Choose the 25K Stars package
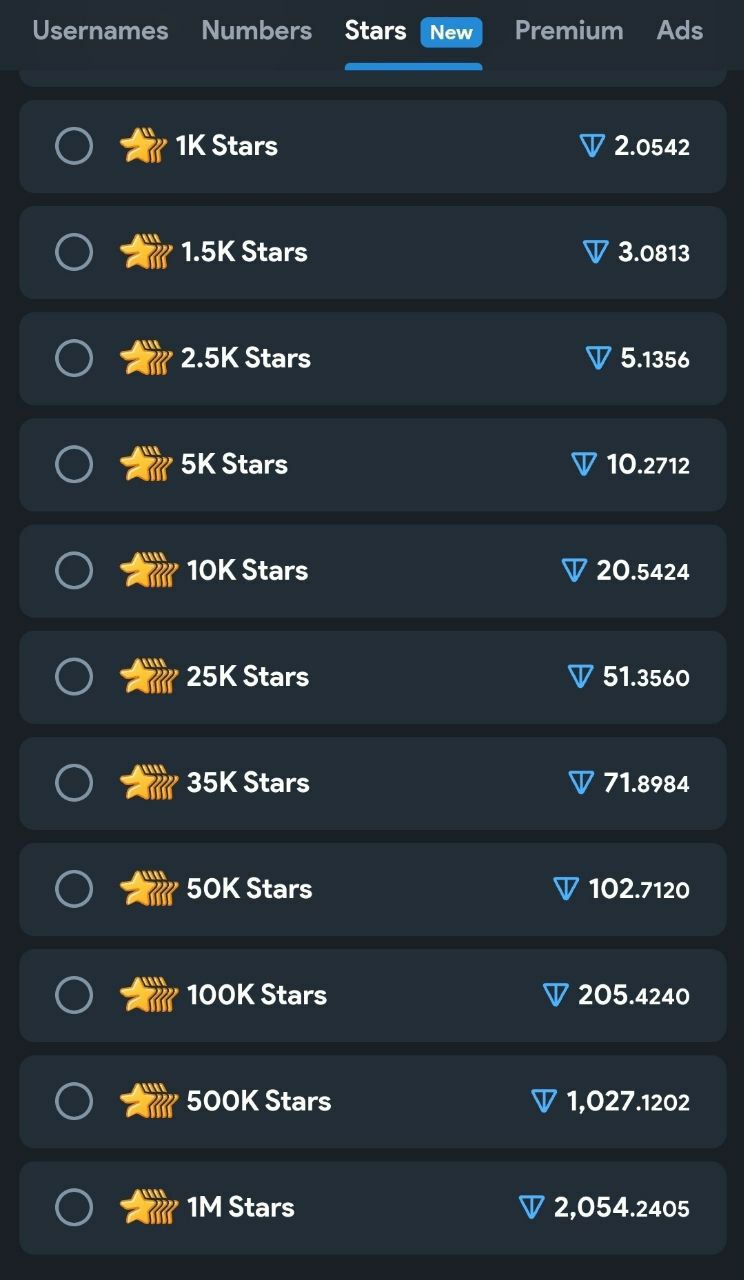 [74, 677]
